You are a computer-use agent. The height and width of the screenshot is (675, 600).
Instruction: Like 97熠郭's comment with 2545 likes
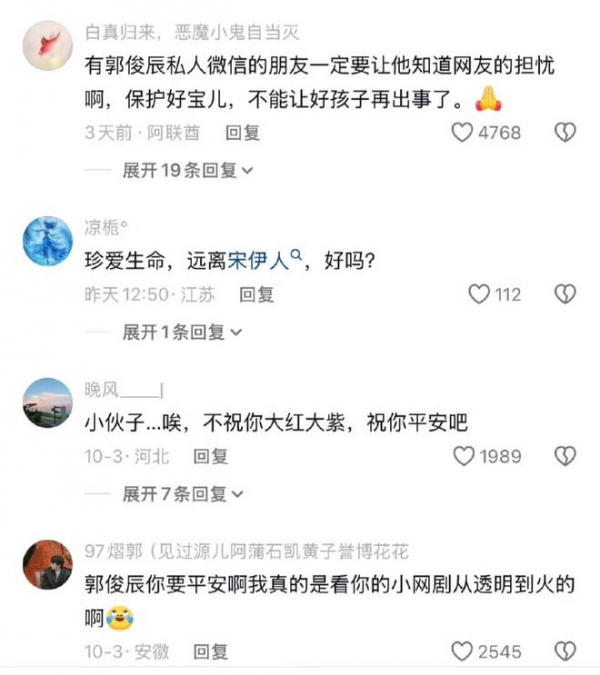point(463,651)
